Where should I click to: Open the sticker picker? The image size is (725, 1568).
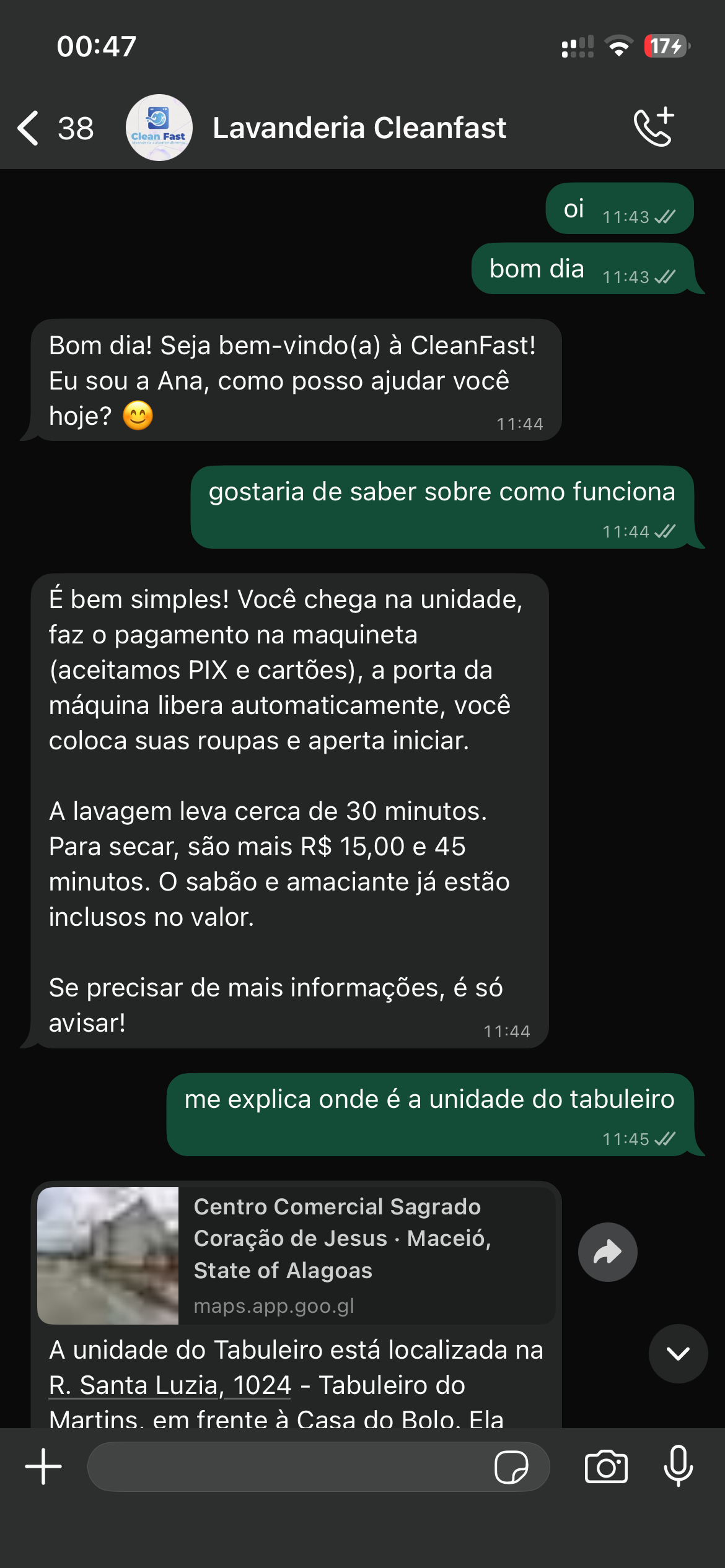coord(511,1467)
